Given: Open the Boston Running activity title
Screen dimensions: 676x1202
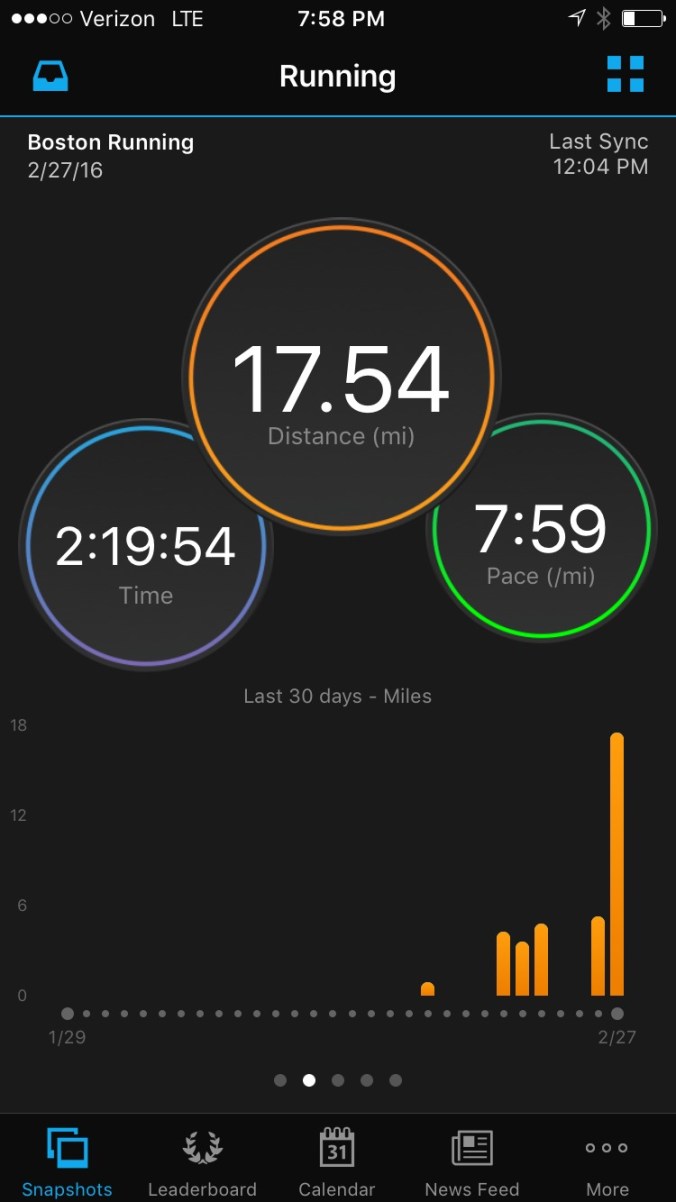Looking at the screenshot, I should coord(110,142).
